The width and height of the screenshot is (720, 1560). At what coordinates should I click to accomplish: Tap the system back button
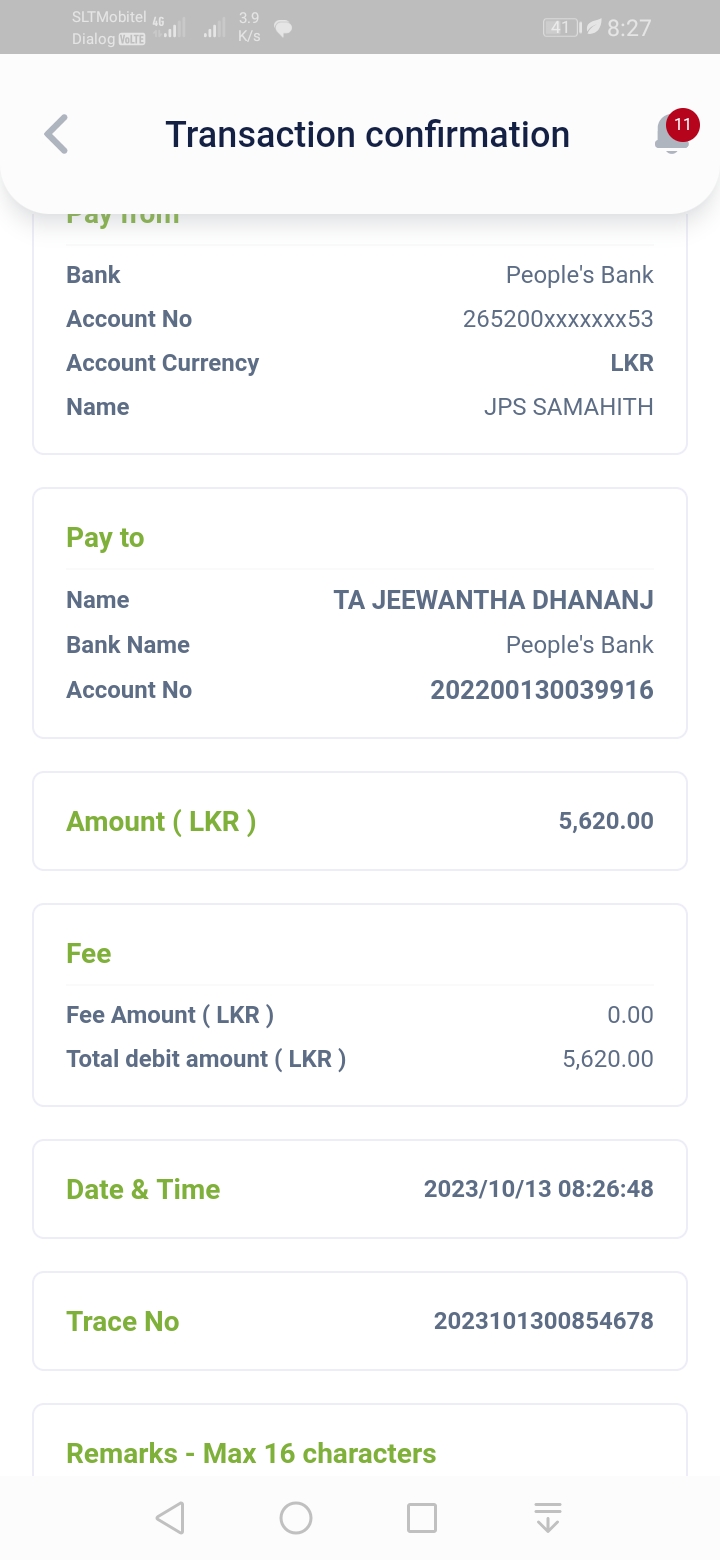tap(170, 1518)
